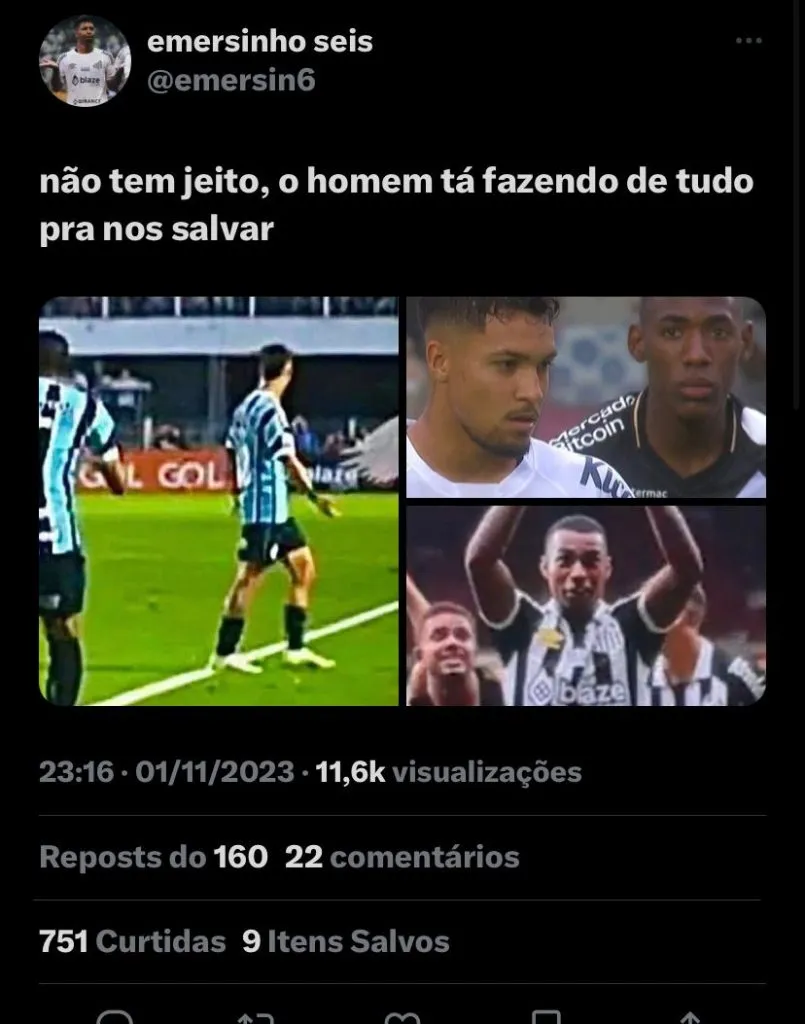Open the @emersin6 profile handle
Image resolution: width=805 pixels, height=1024 pixels.
(x=230, y=80)
